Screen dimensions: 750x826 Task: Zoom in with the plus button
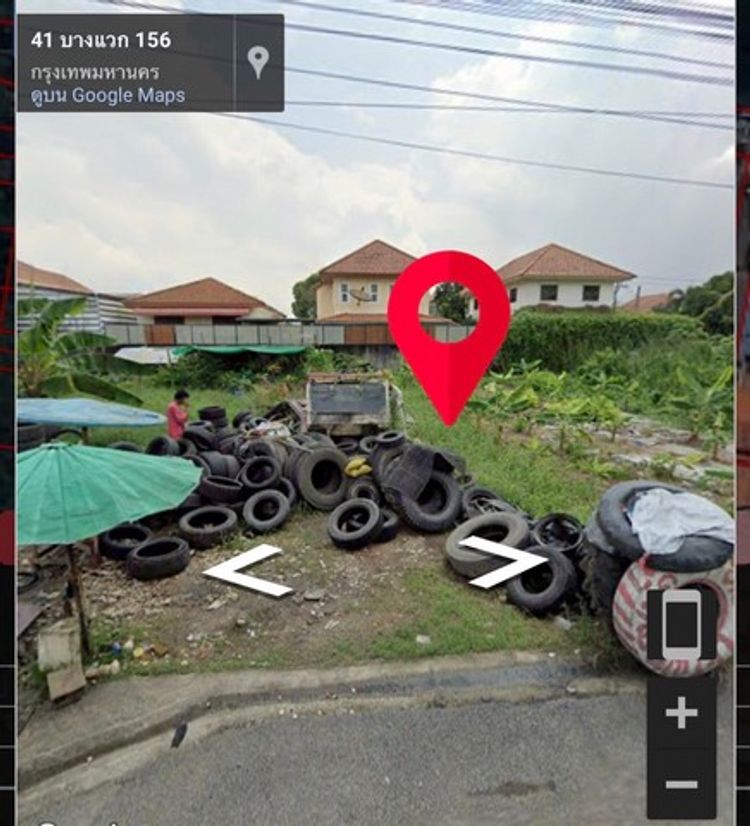tap(681, 712)
